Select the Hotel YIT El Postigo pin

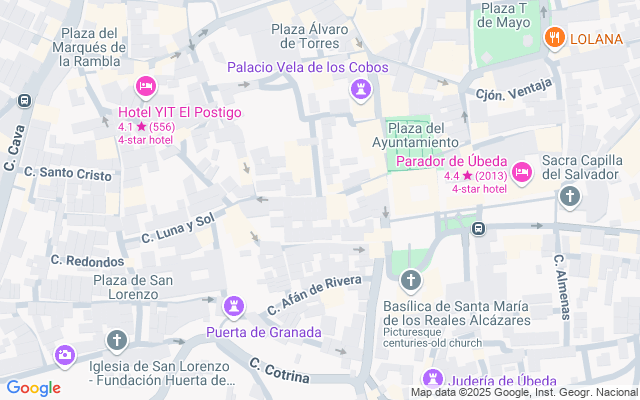point(145,88)
